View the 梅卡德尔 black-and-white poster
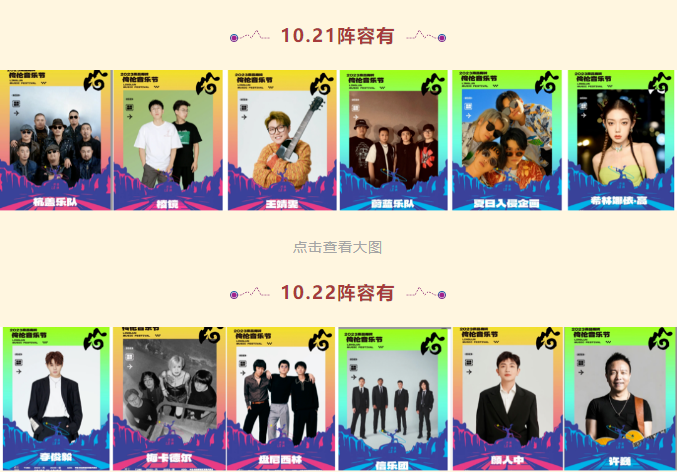 [x=167, y=398]
